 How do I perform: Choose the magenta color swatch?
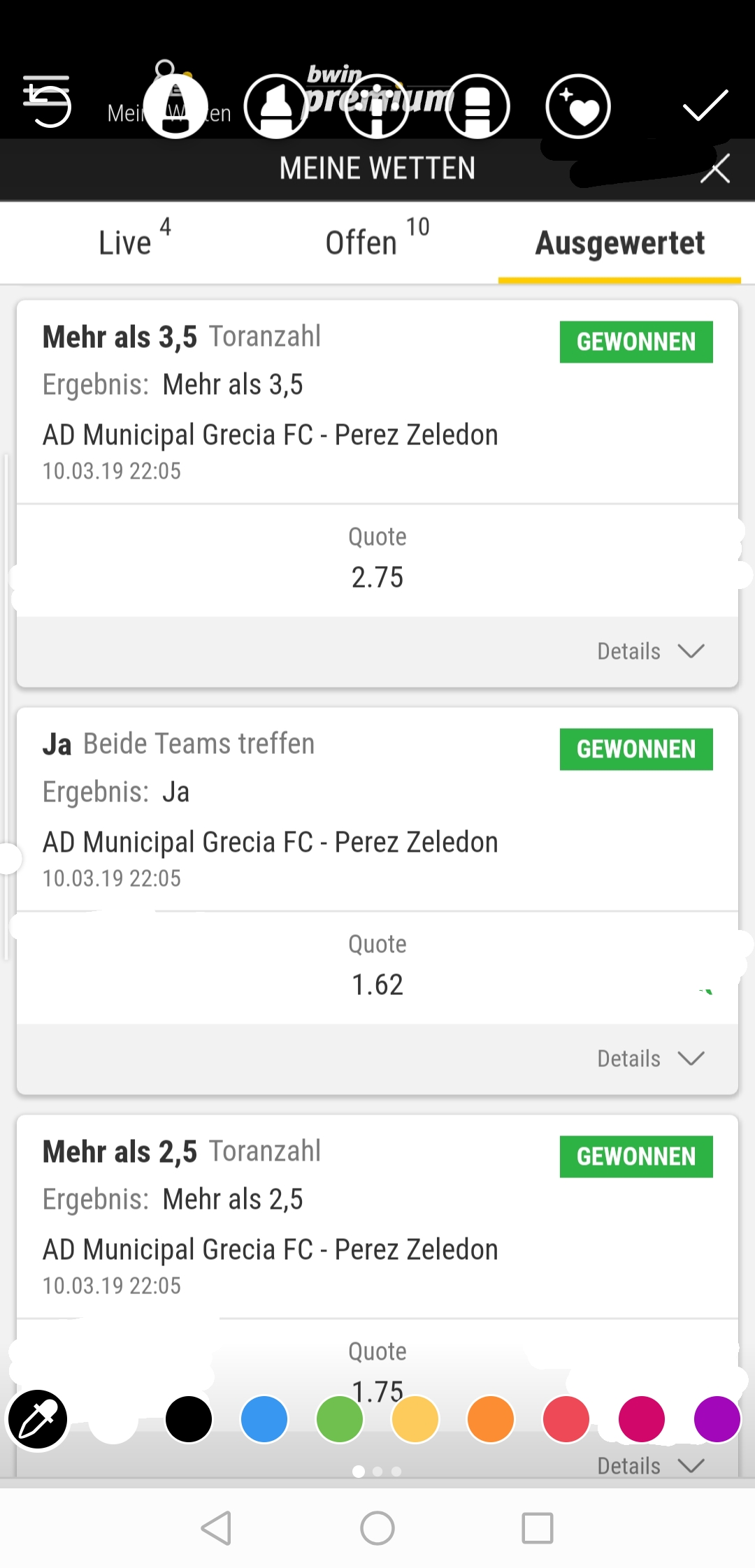pyautogui.click(x=642, y=1419)
